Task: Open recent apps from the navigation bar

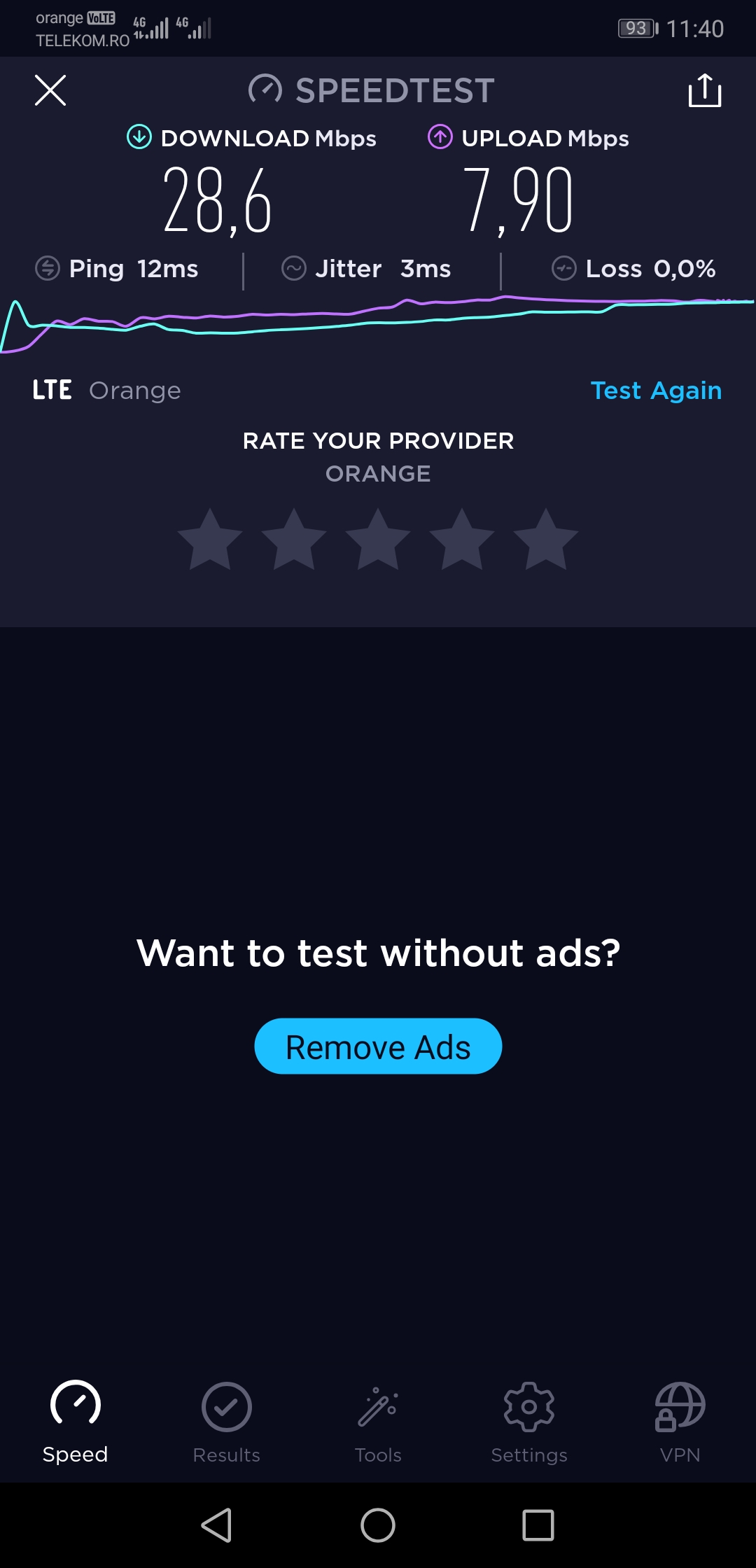Action: coord(538,1525)
